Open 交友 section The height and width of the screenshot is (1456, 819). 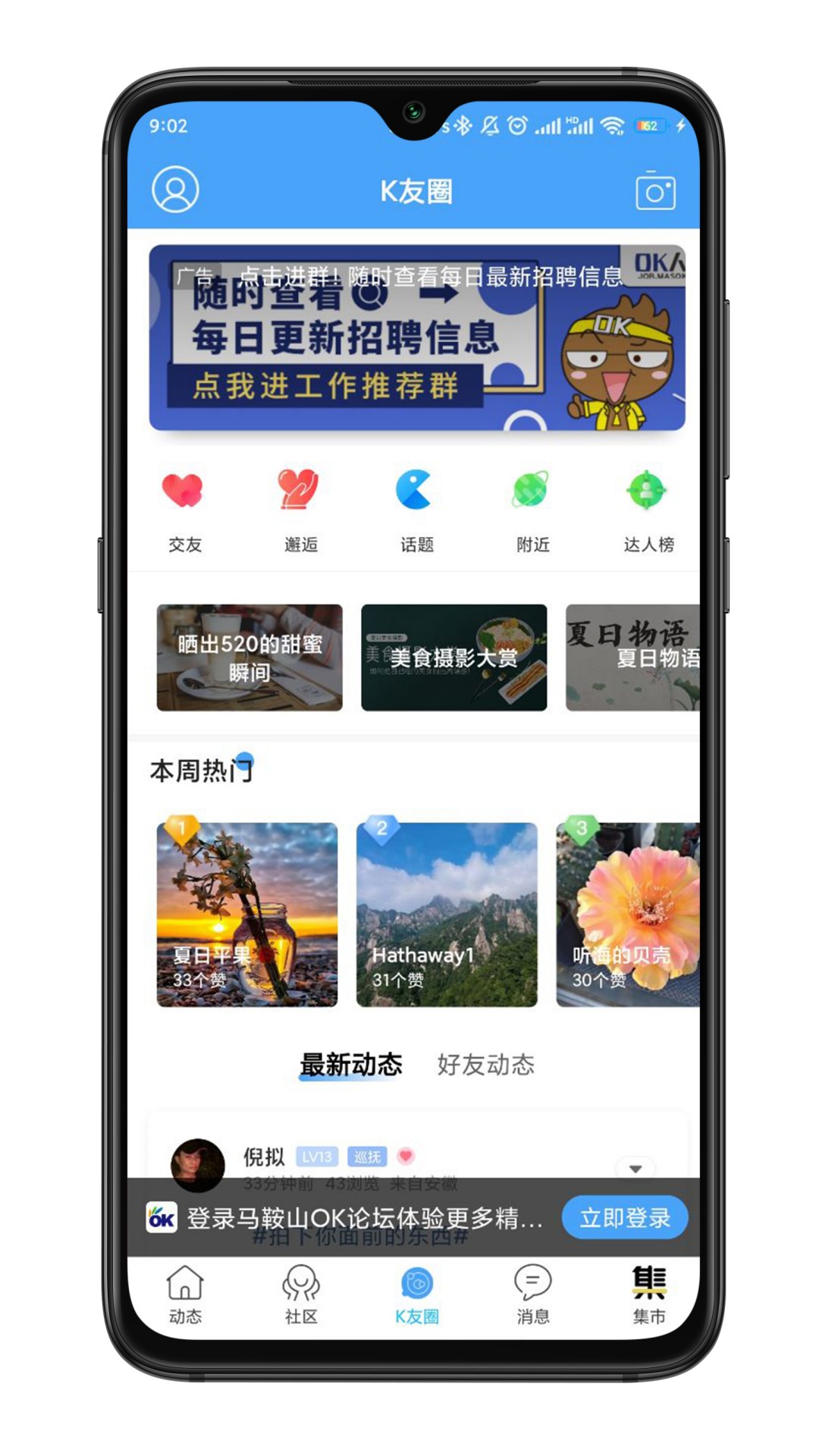click(x=184, y=508)
